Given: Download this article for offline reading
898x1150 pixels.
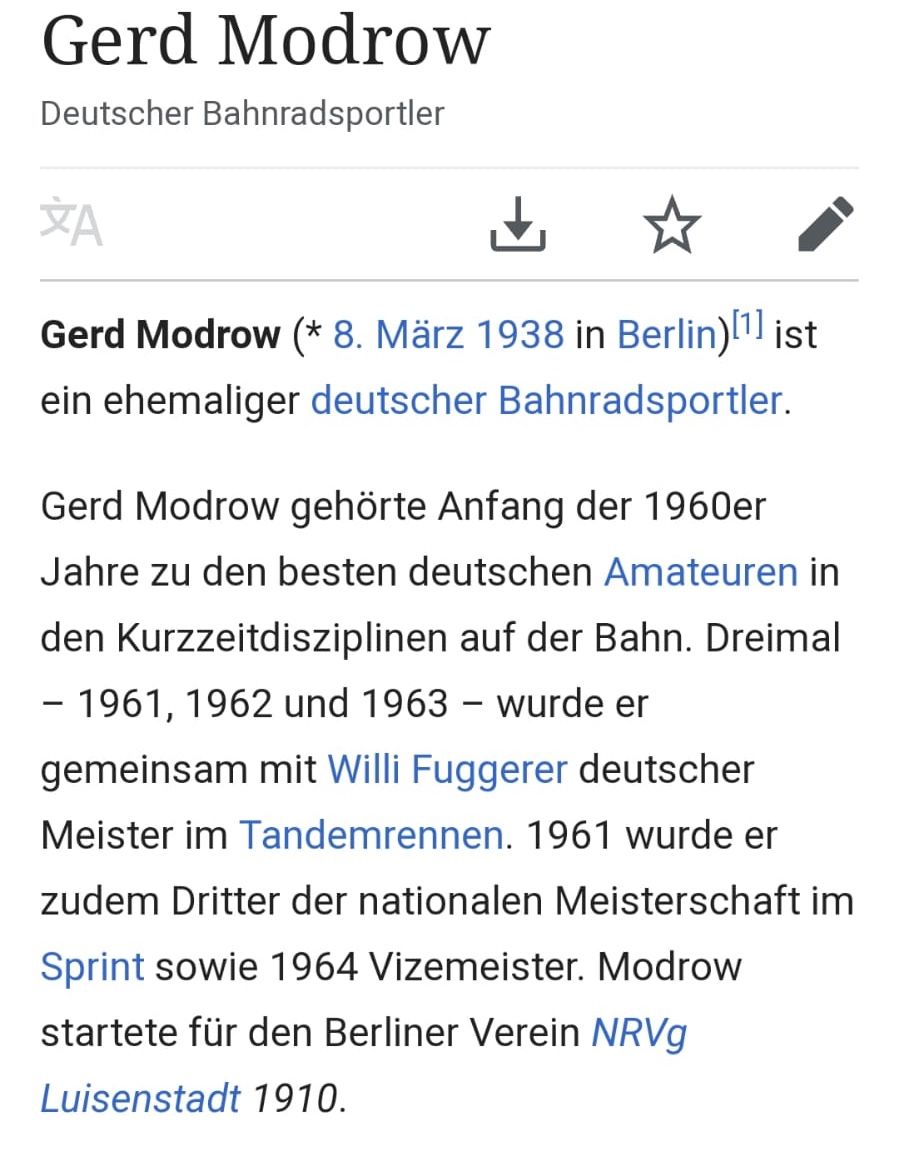Looking at the screenshot, I should pyautogui.click(x=517, y=224).
